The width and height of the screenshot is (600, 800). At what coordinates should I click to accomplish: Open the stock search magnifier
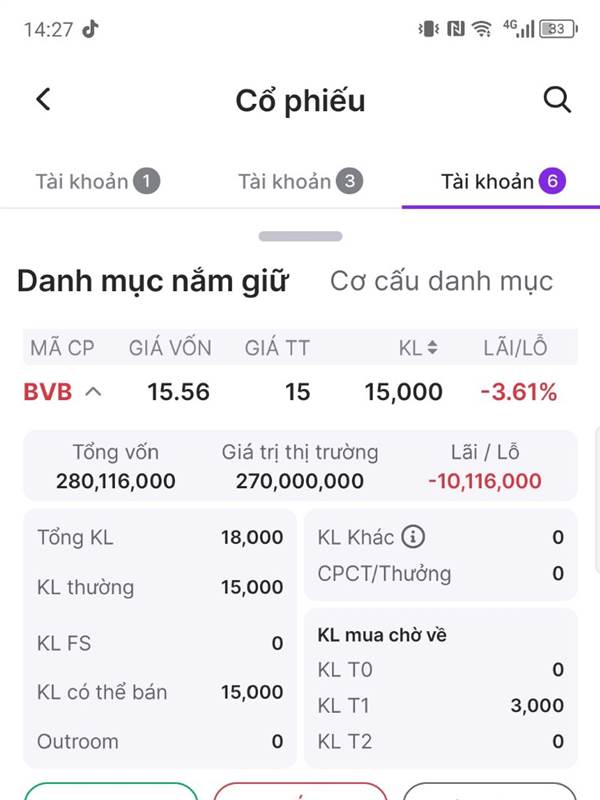pos(557,100)
